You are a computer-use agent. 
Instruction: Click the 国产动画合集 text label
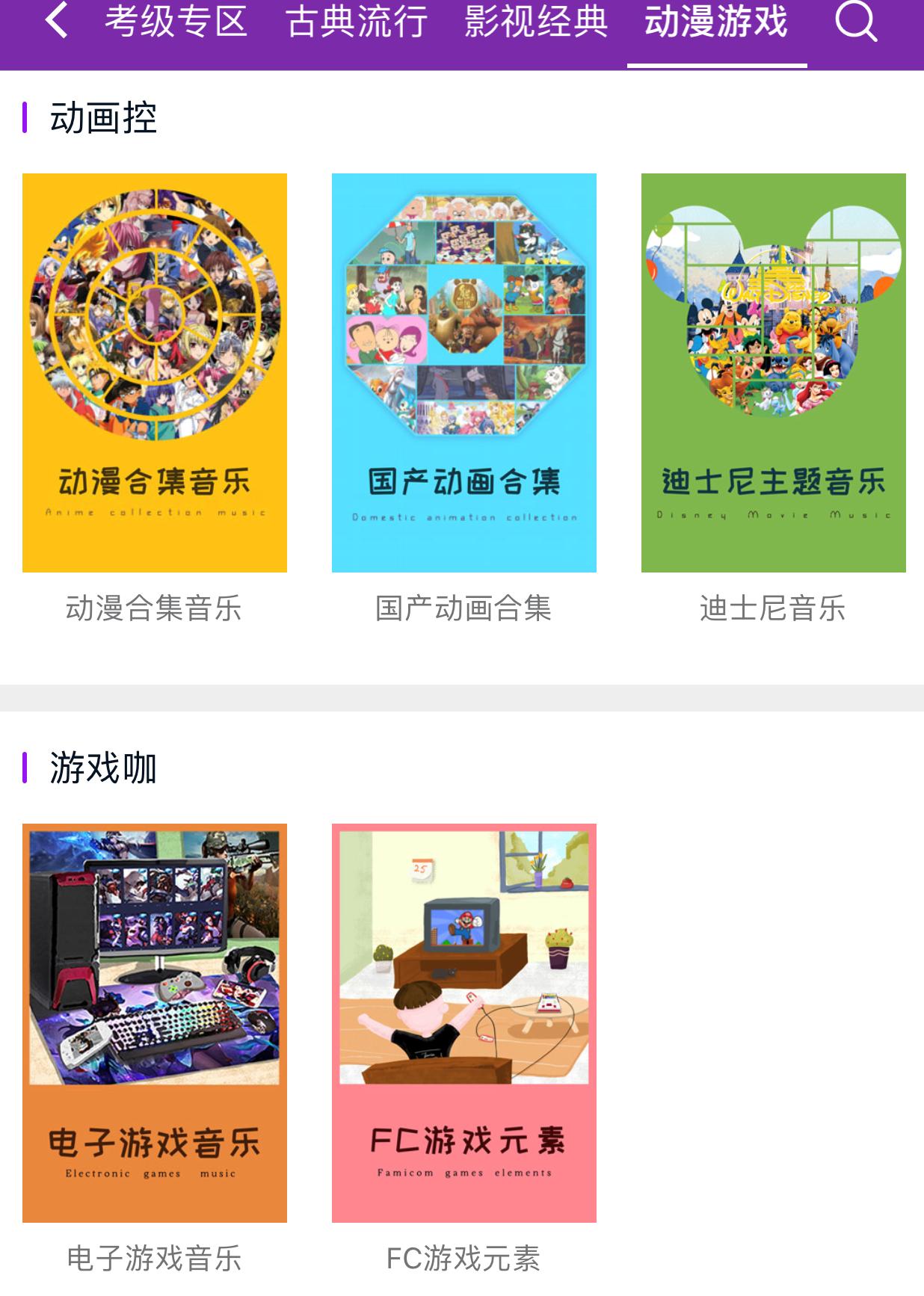[x=463, y=609]
